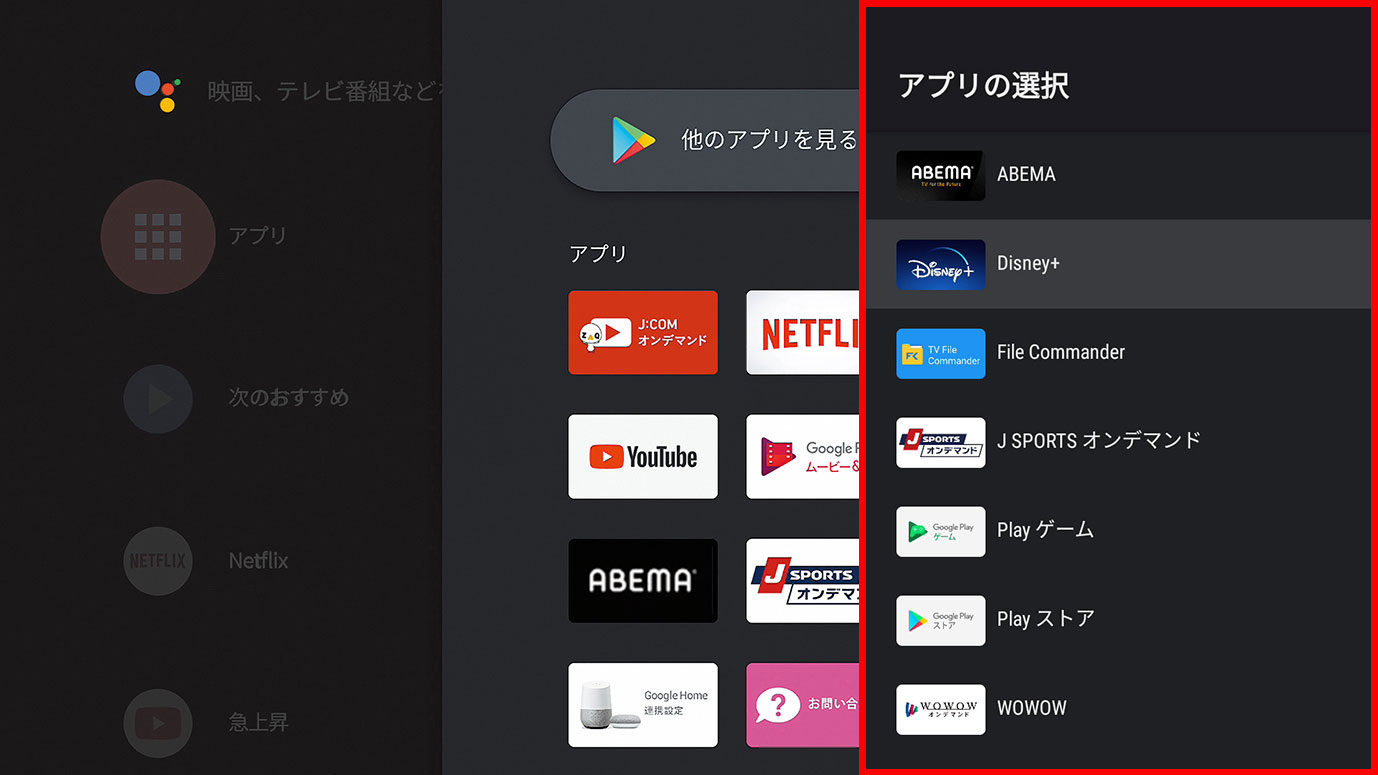Select Play ゲーム in the list
The height and width of the screenshot is (775, 1378).
[x=1045, y=530]
